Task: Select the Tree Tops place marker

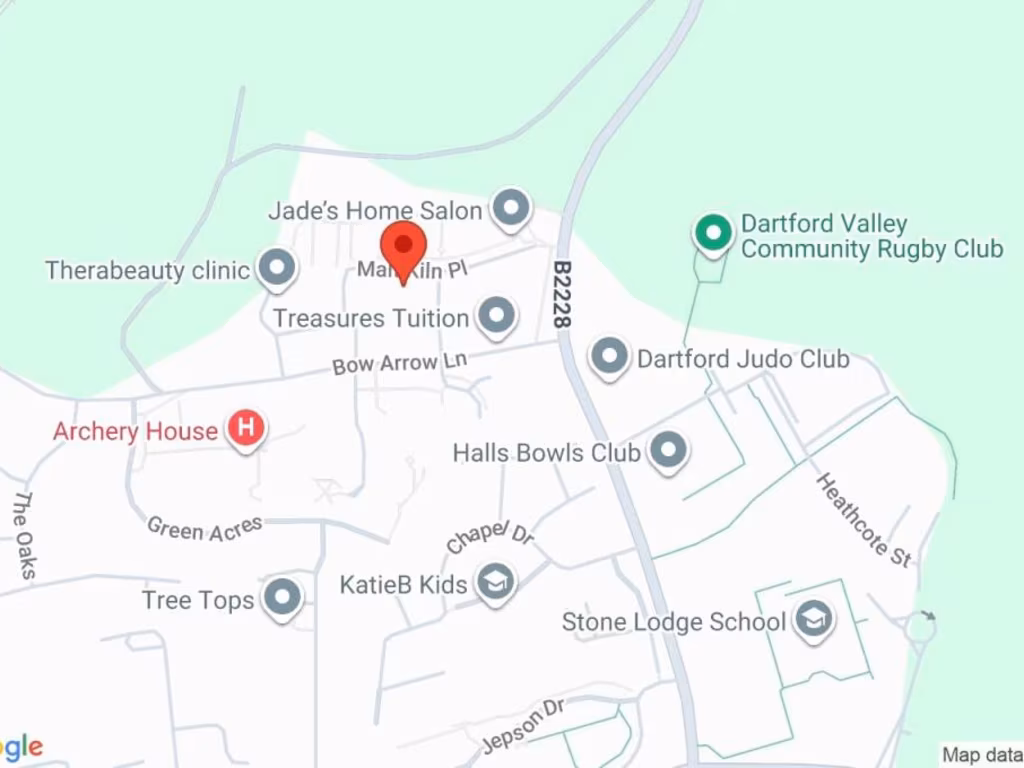Action: [x=281, y=598]
